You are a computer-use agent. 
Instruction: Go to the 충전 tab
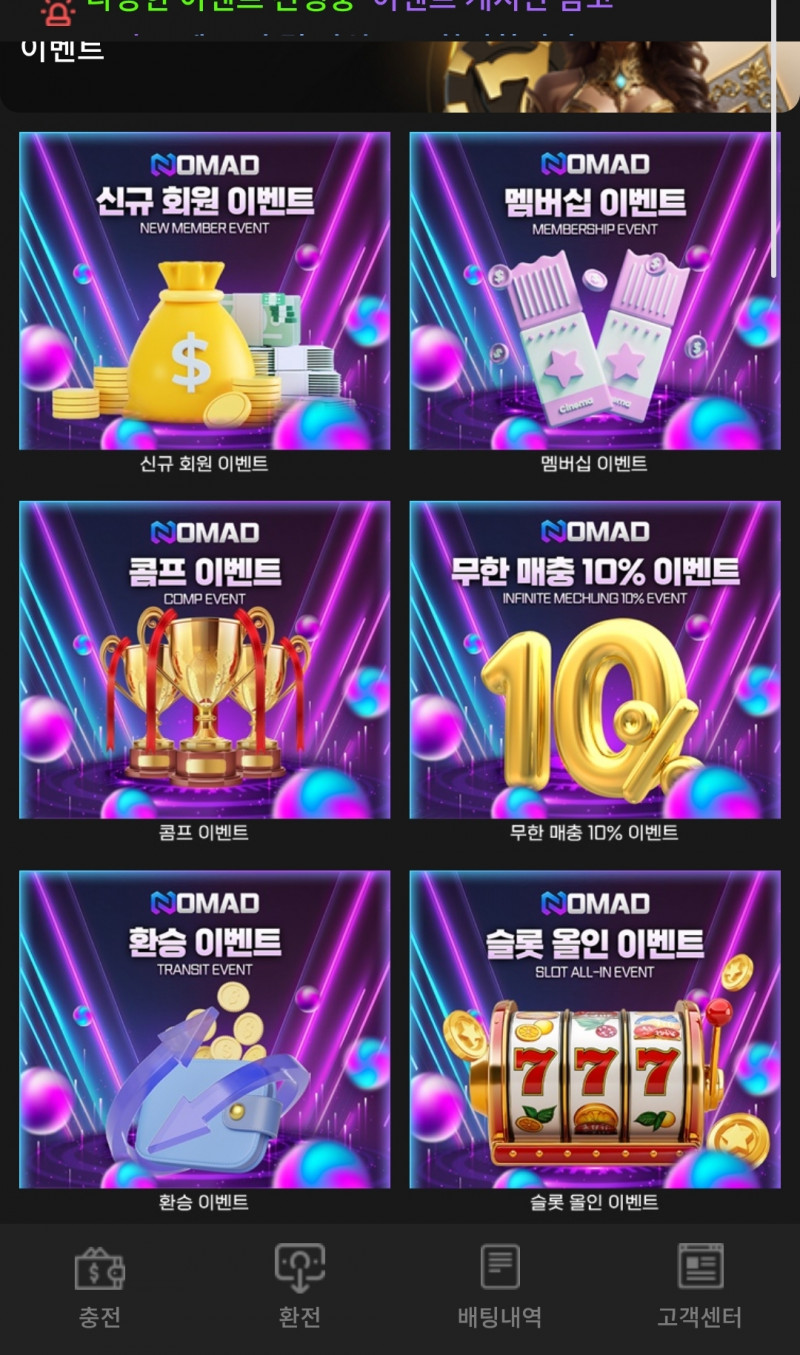[x=100, y=1287]
